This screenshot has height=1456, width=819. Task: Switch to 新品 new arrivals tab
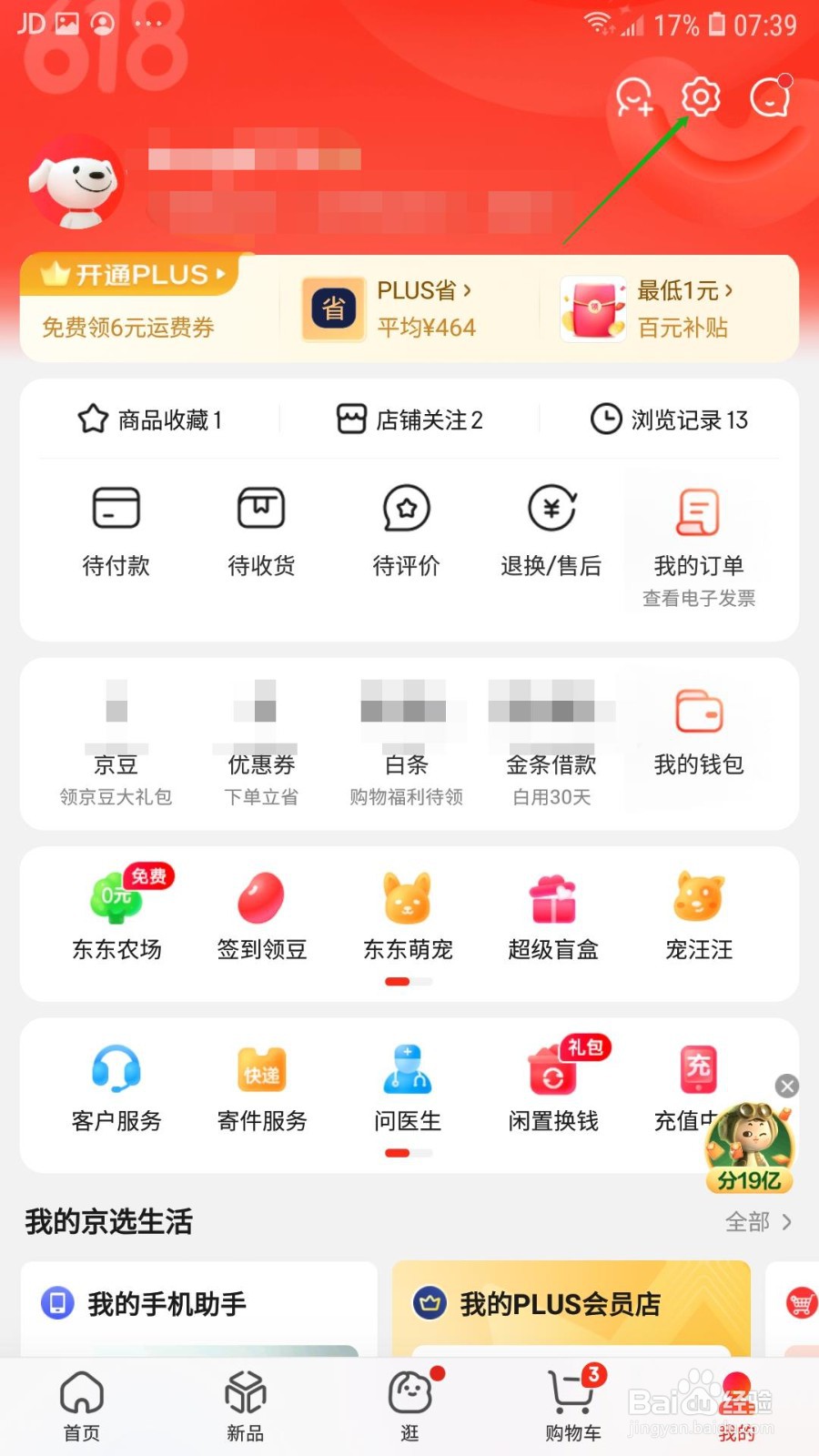(244, 1403)
